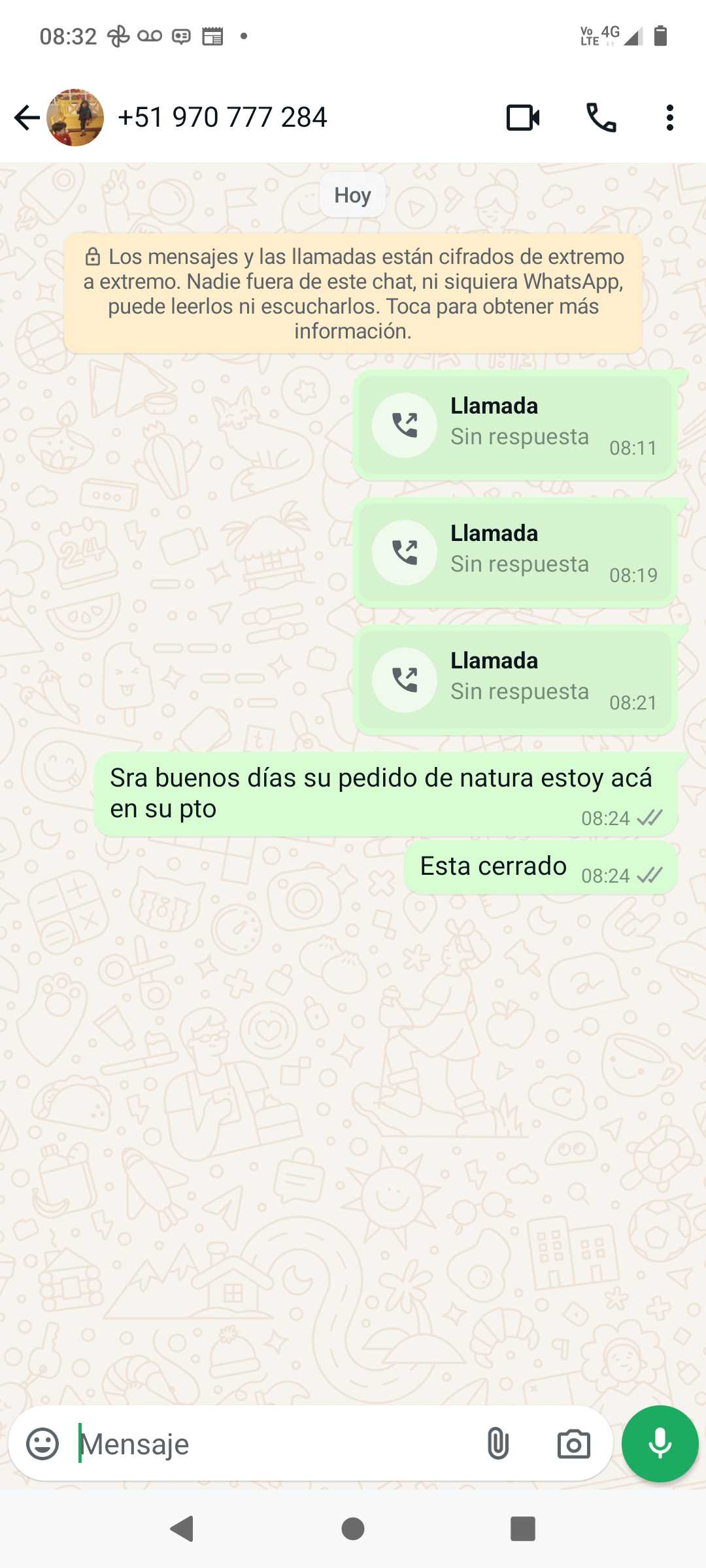The image size is (706, 1568).
Task: Record a voice message
Action: pyautogui.click(x=660, y=1444)
